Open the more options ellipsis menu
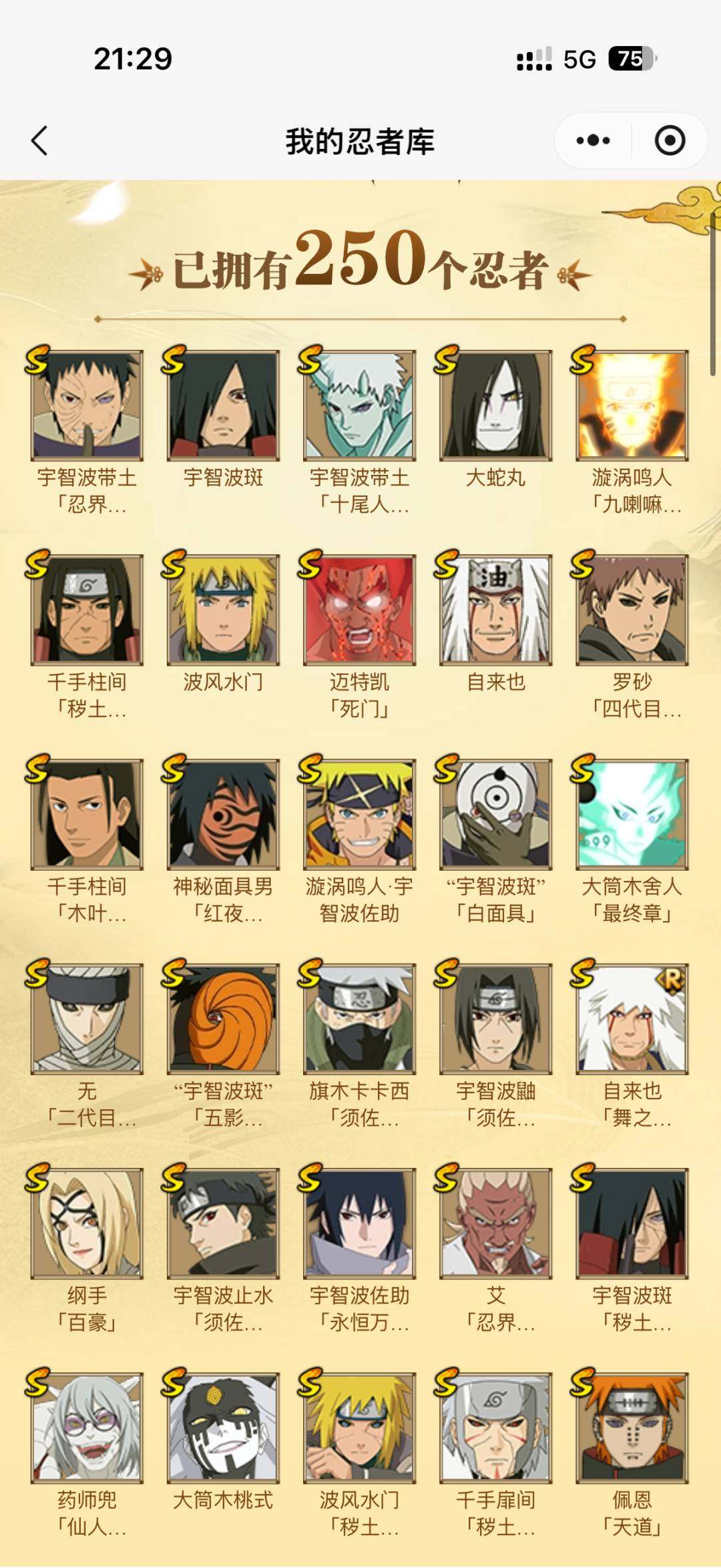Screen dimensions: 721x1568 point(593,140)
